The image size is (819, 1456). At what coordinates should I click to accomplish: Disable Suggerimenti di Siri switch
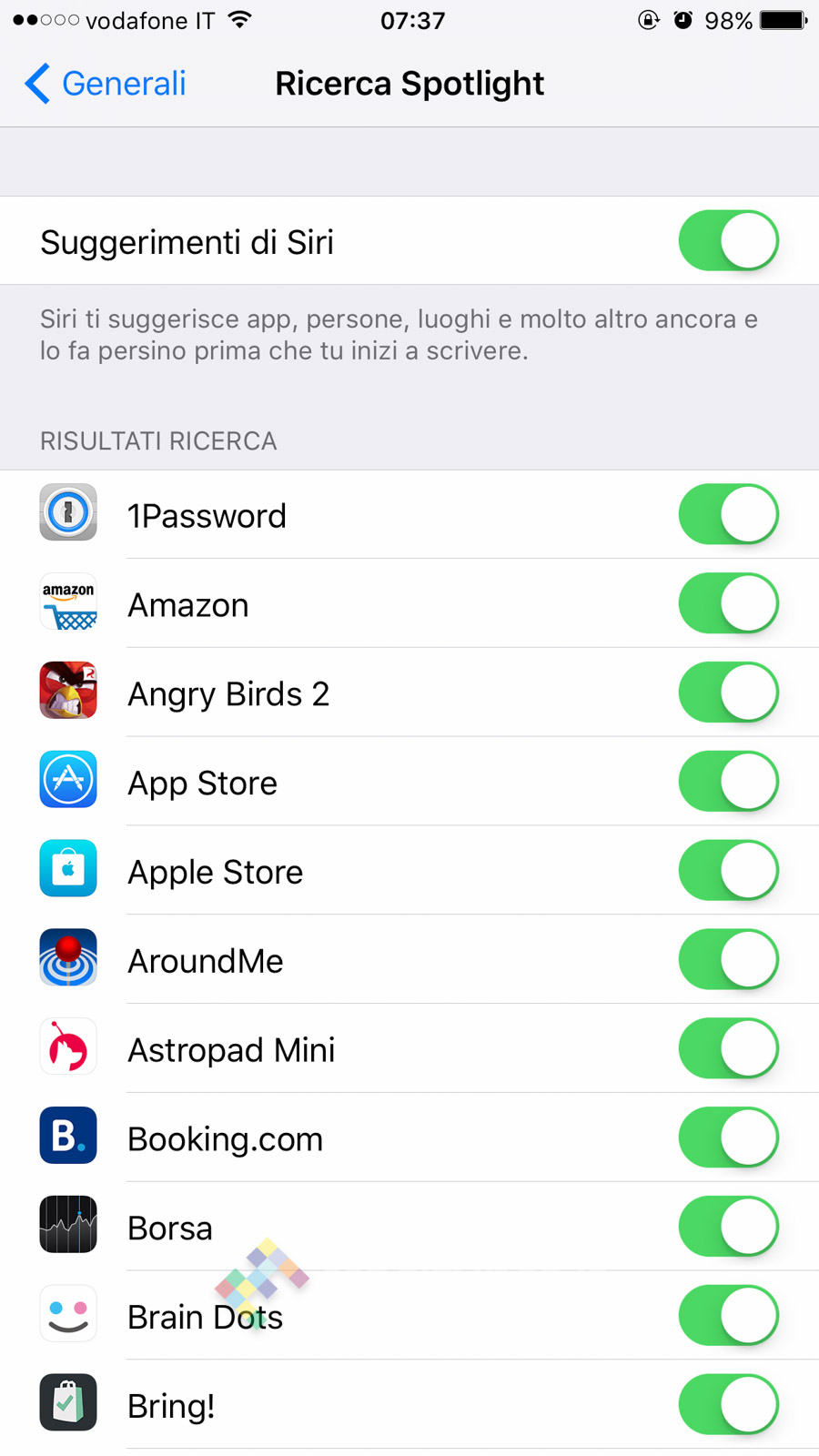(x=728, y=241)
